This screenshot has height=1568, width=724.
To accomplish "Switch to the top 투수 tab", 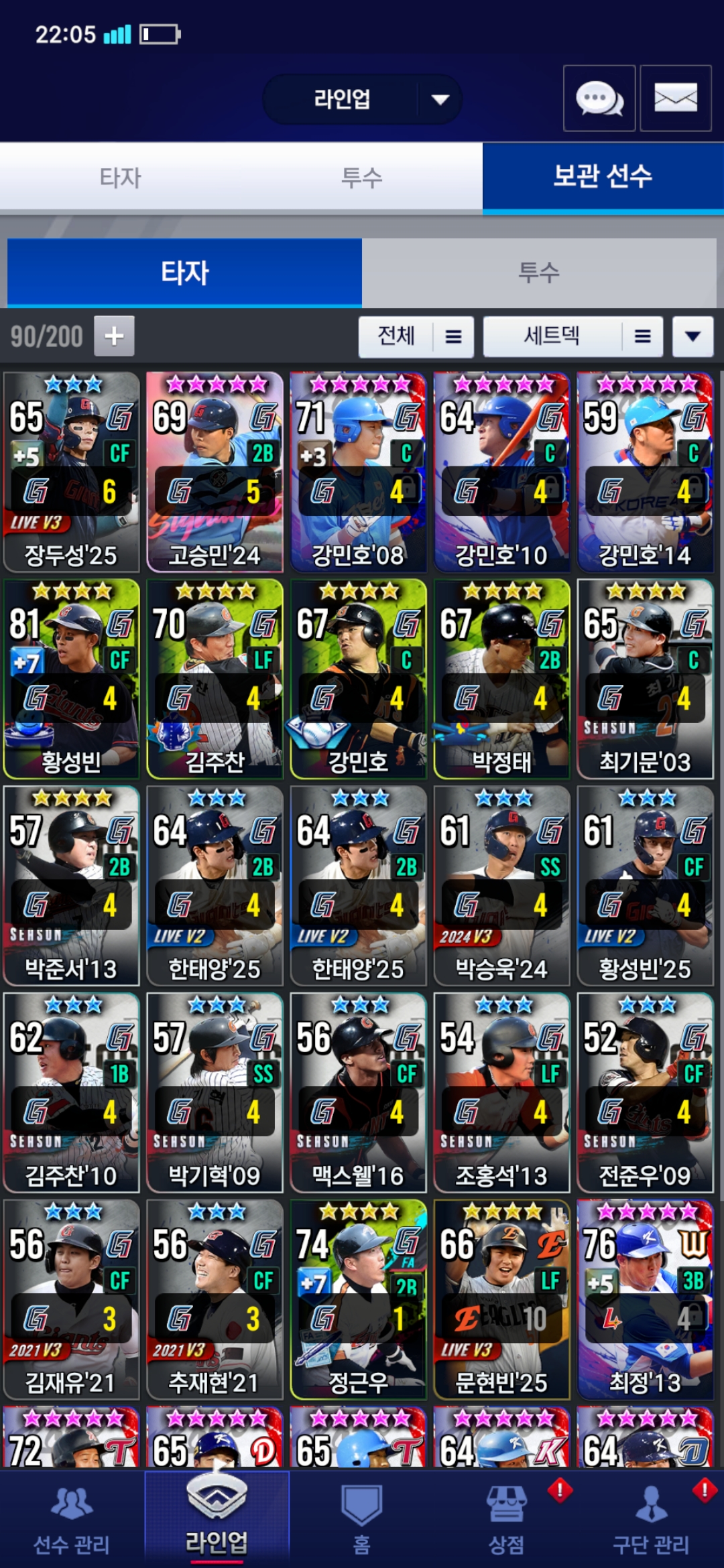I will coord(362,178).
